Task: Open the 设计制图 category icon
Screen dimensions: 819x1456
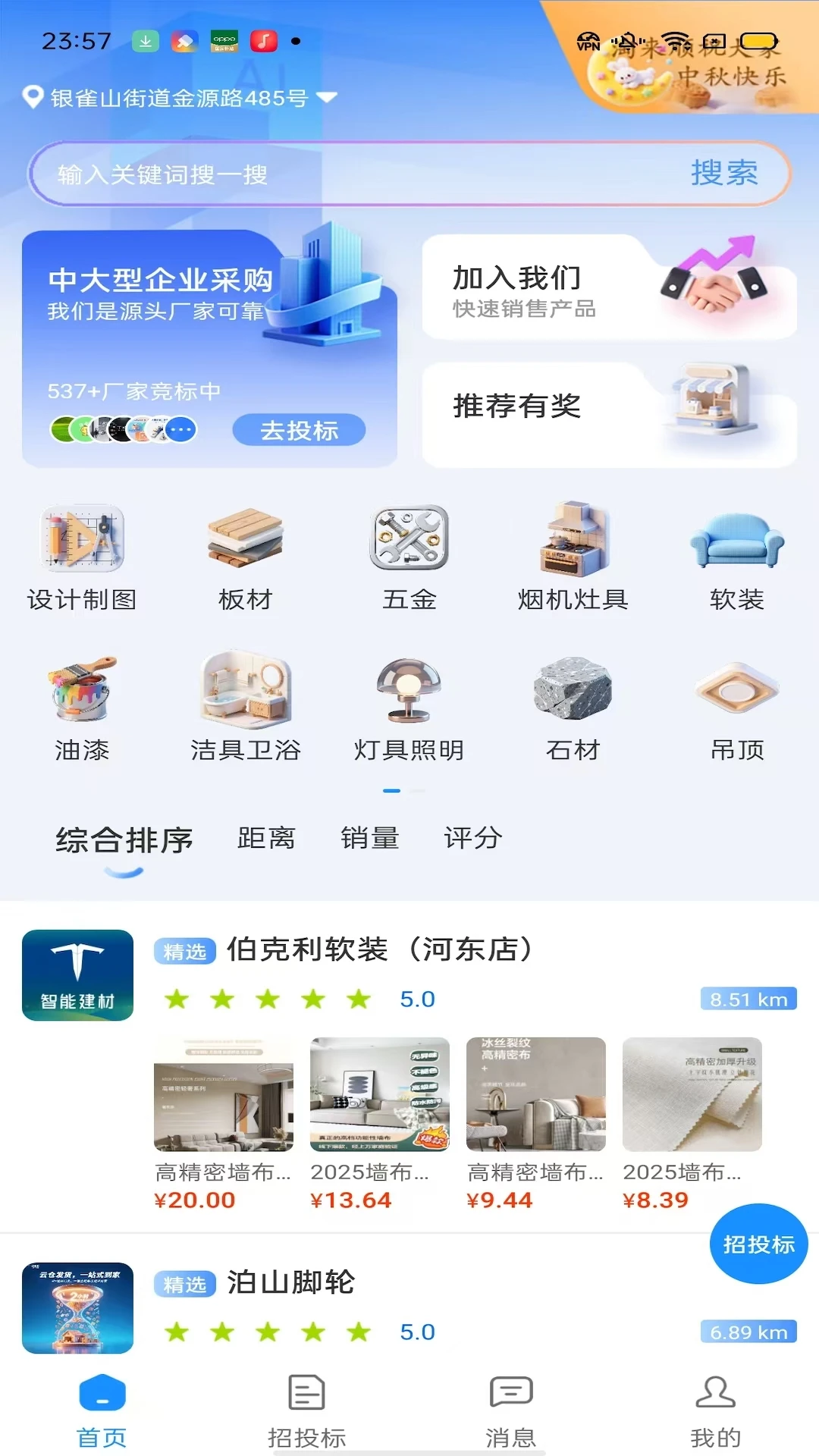Action: [x=80, y=540]
